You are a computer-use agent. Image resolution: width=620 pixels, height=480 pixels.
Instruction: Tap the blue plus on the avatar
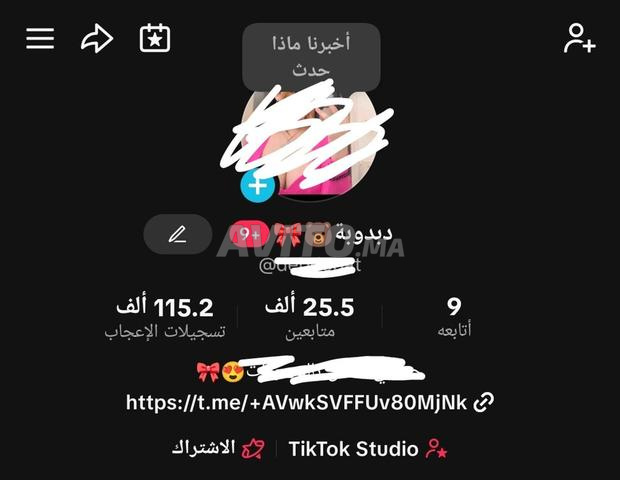[x=257, y=185]
